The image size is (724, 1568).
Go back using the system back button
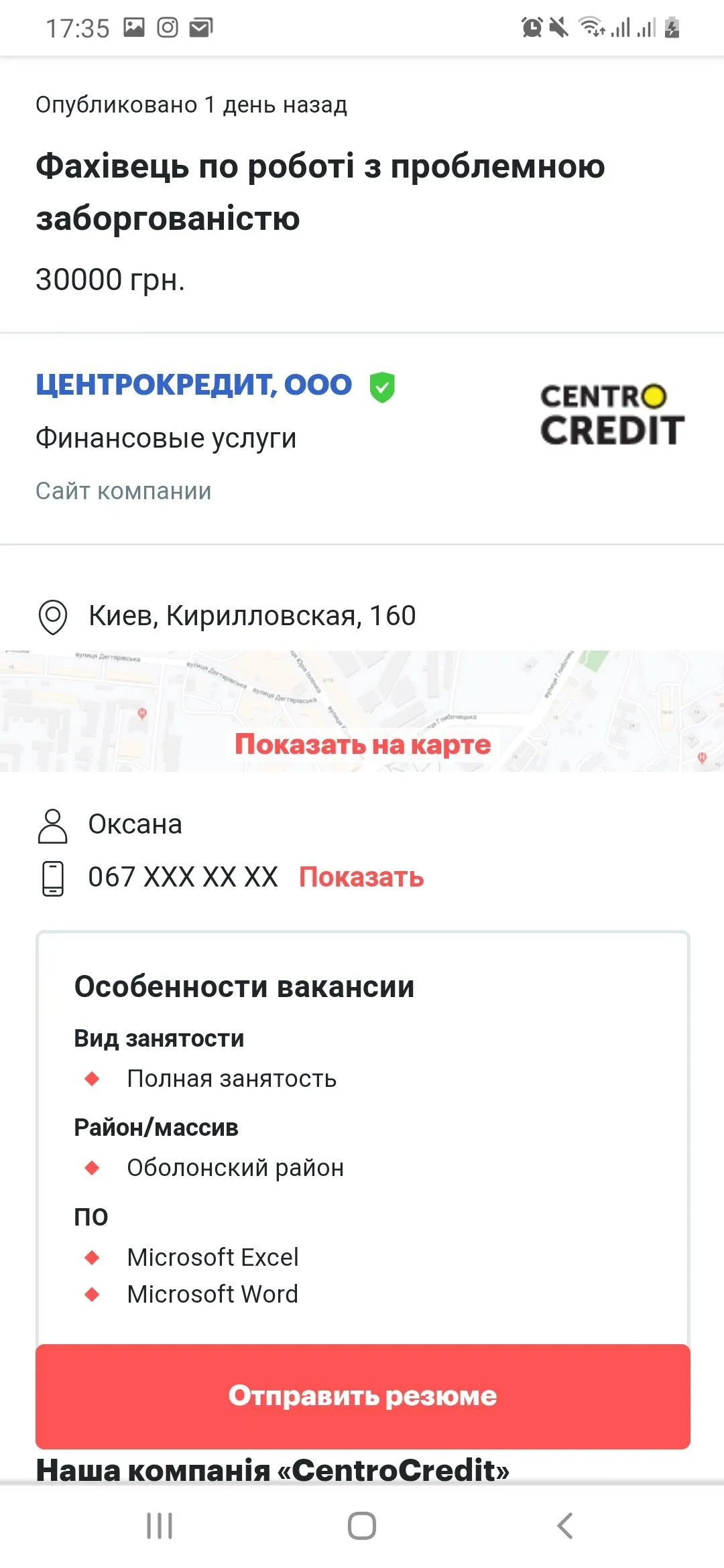(x=564, y=1526)
